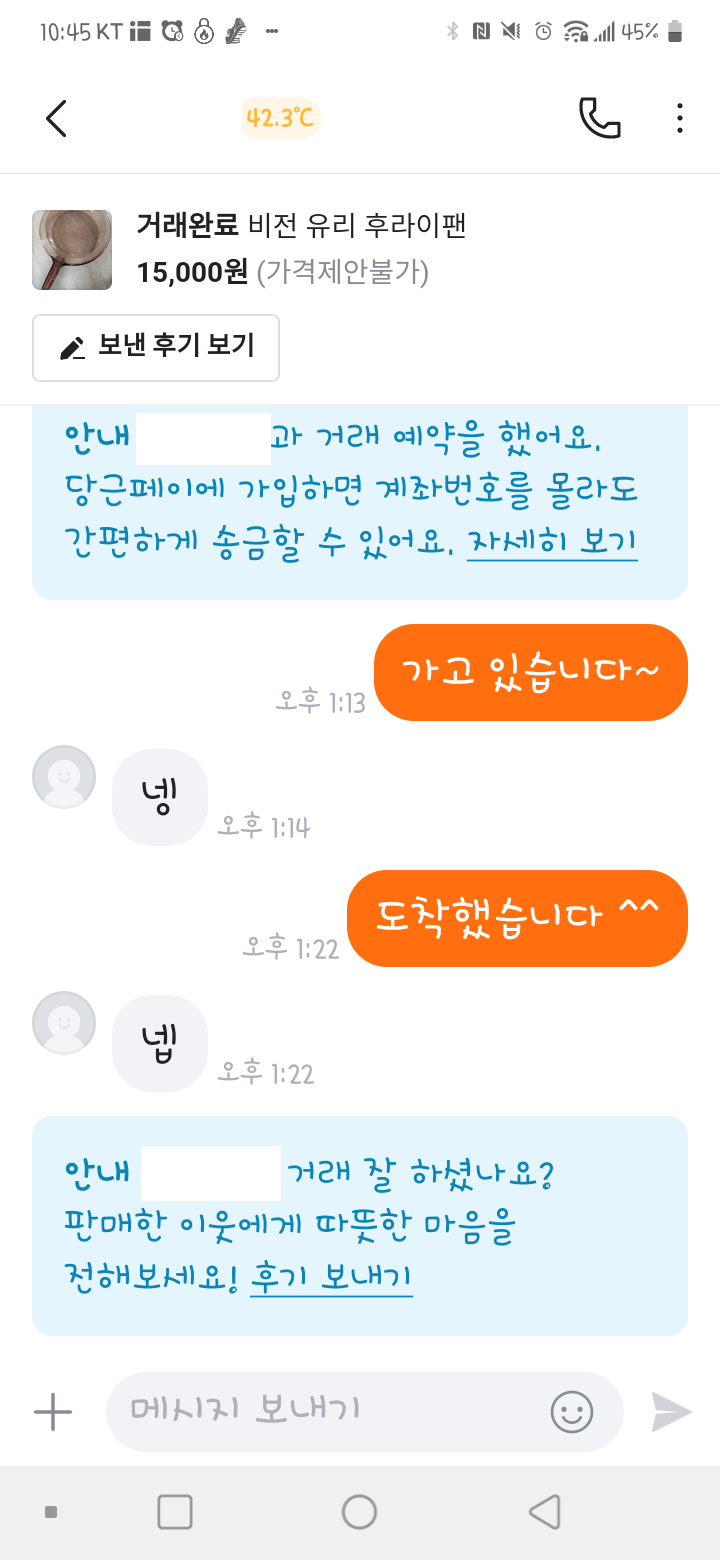
Task: Open the 자세히 보기 link
Action: (552, 543)
